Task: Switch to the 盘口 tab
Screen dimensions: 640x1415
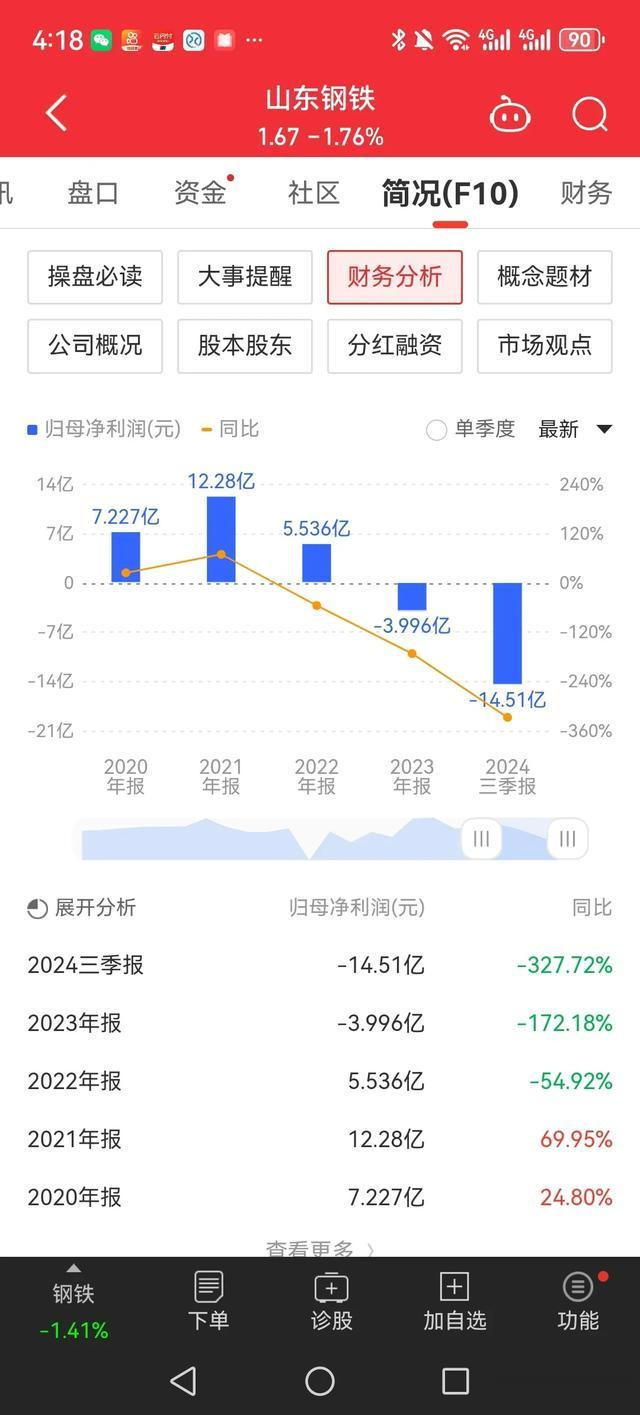Action: 93,193
